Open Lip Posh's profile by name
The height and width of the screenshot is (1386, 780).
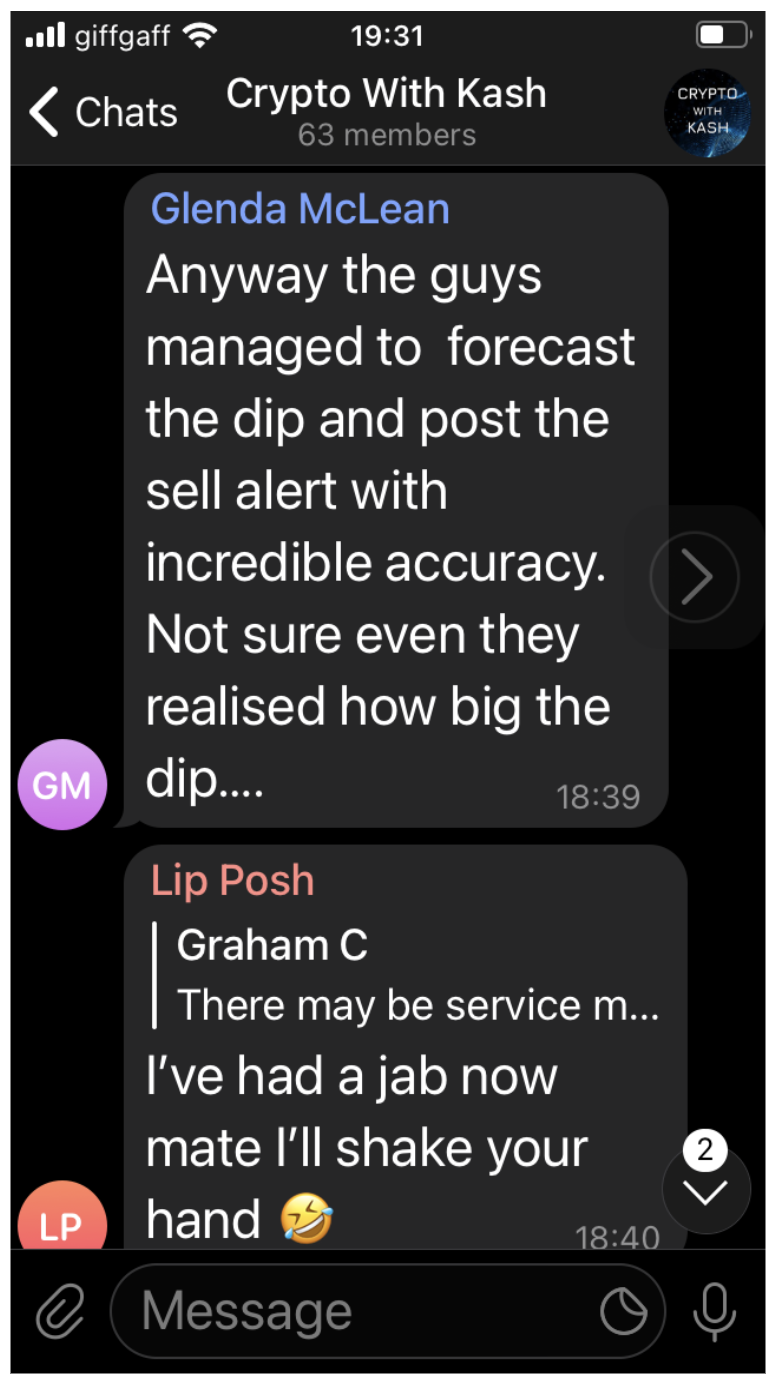click(x=232, y=880)
